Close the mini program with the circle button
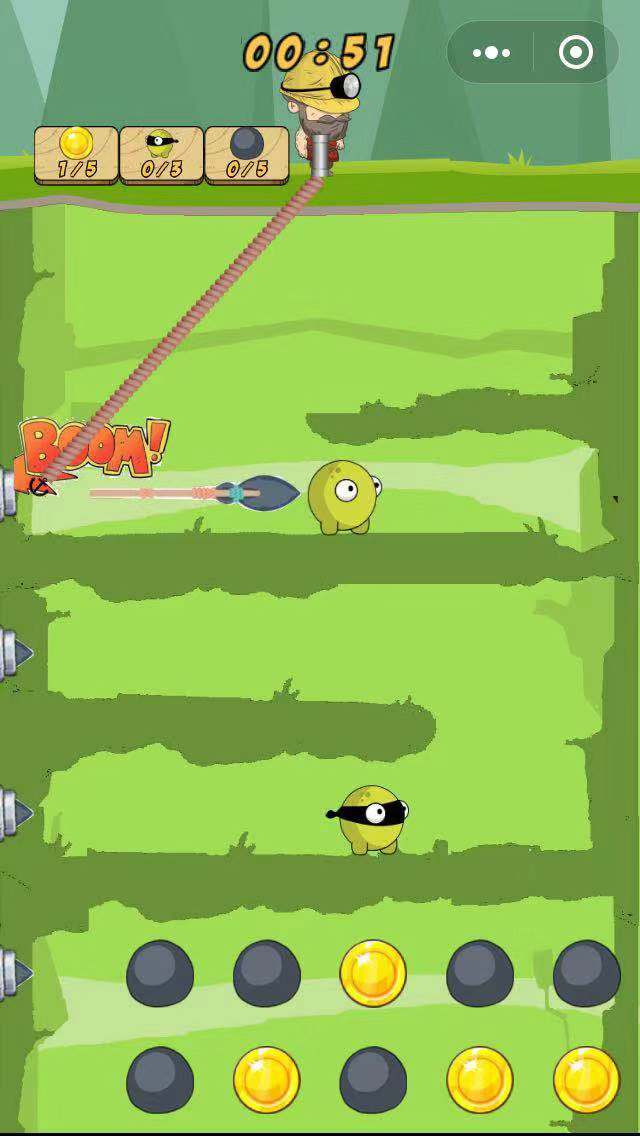640x1136 pixels. [576, 53]
